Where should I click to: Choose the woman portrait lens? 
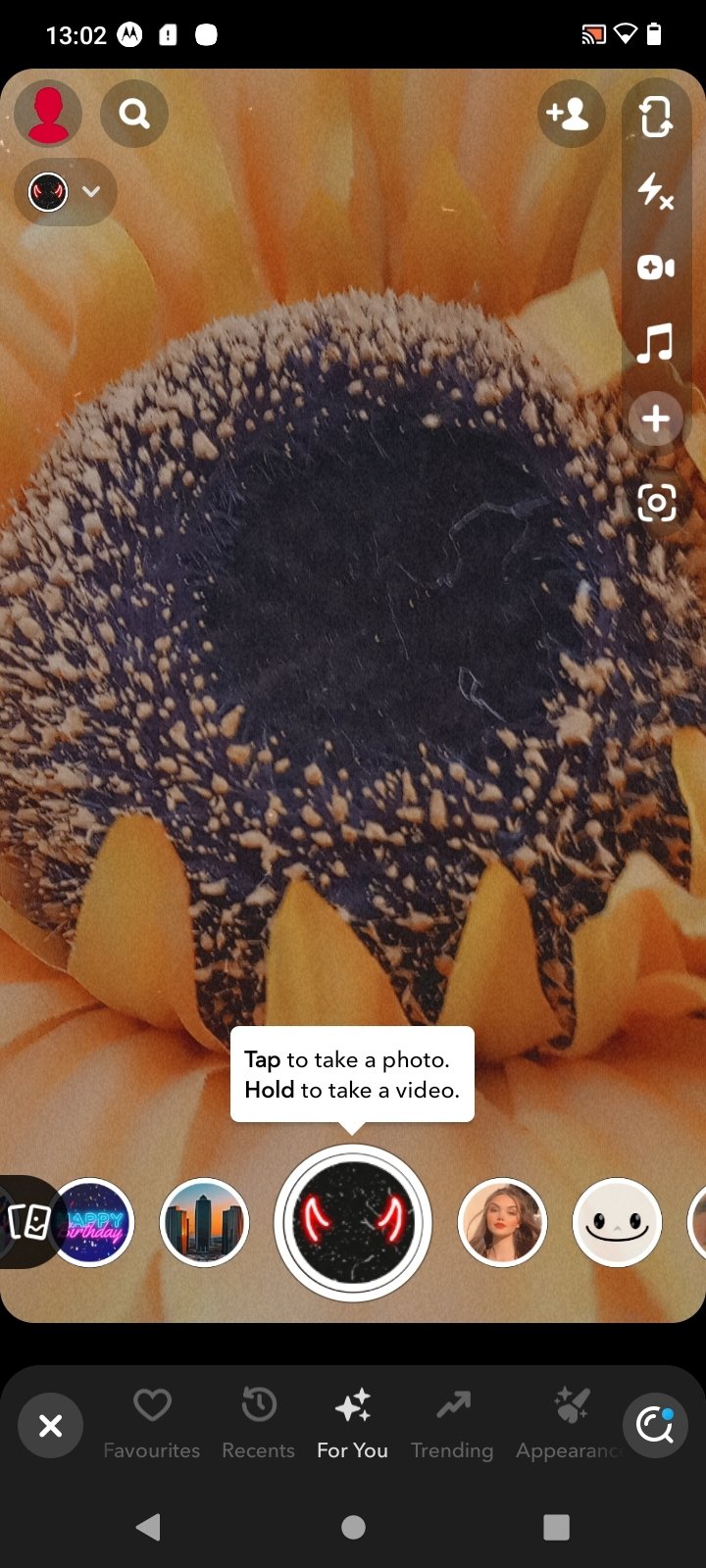point(502,1222)
